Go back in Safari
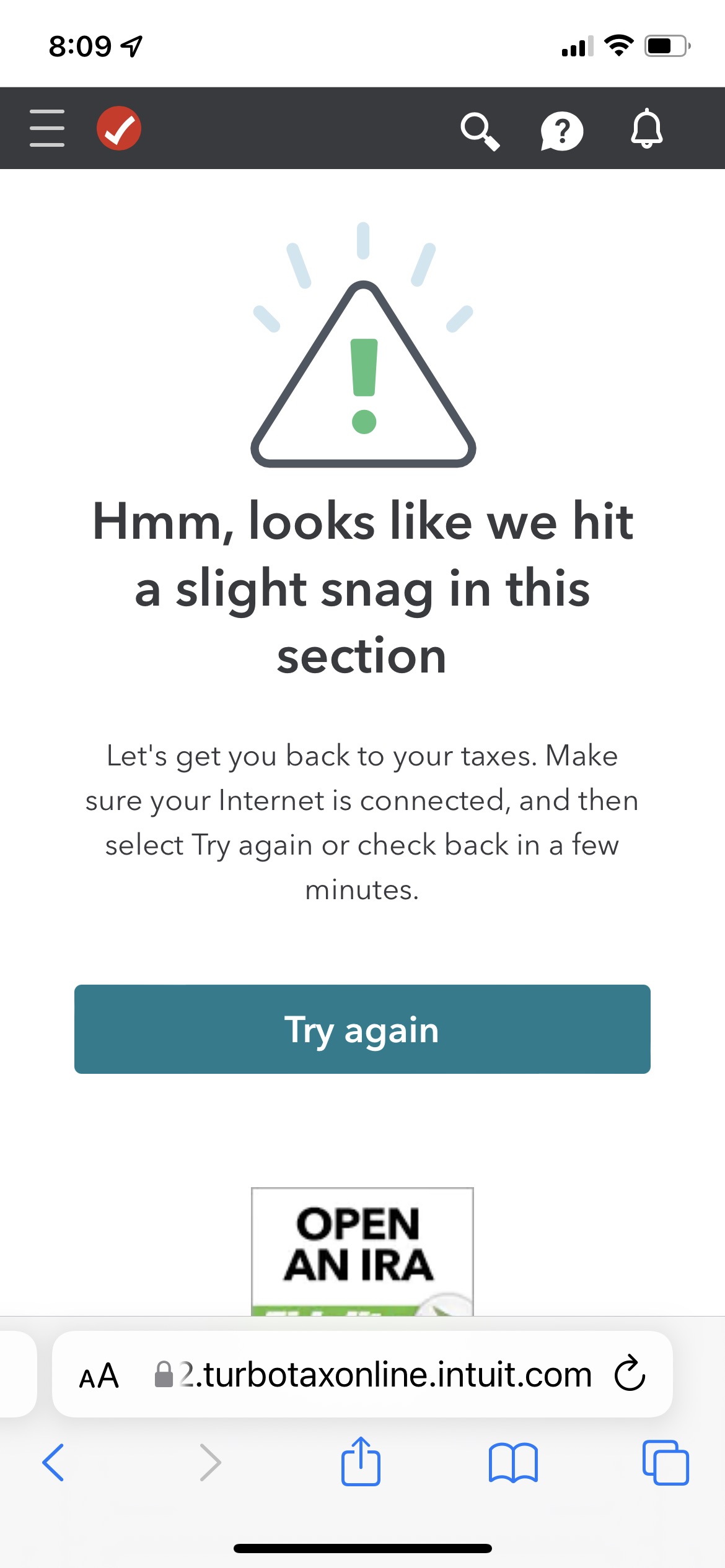Screen dimensions: 725x1568 (x=53, y=1463)
